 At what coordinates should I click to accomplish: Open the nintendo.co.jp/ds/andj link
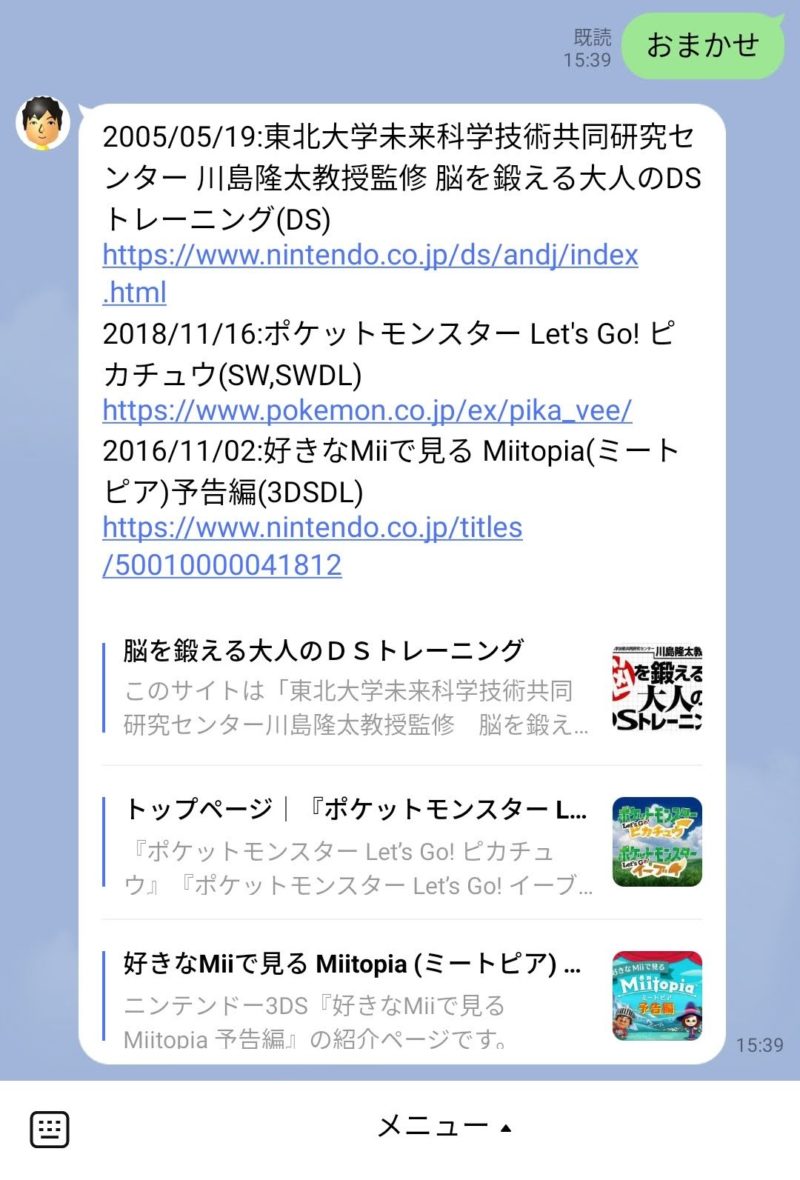tap(369, 256)
